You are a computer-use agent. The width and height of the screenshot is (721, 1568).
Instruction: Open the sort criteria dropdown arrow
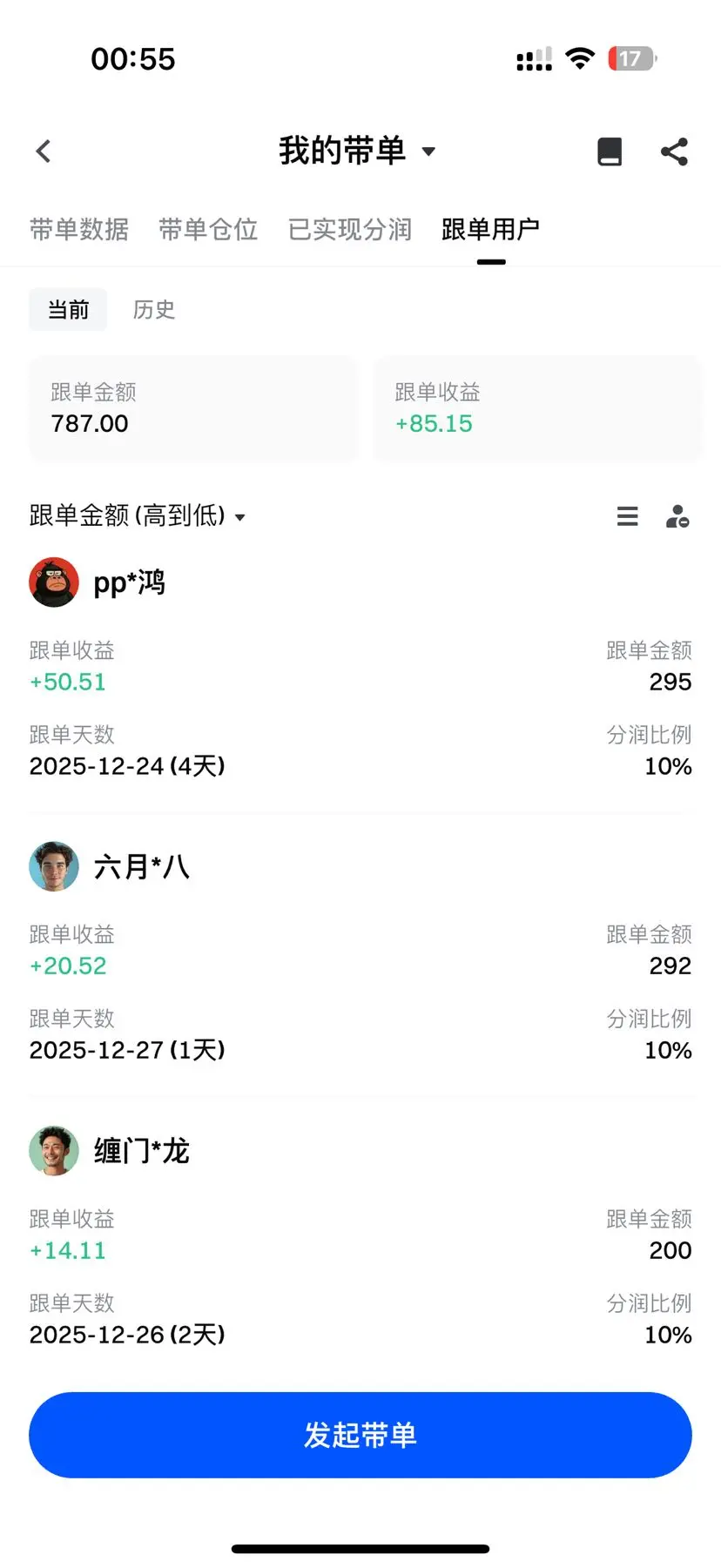(241, 517)
